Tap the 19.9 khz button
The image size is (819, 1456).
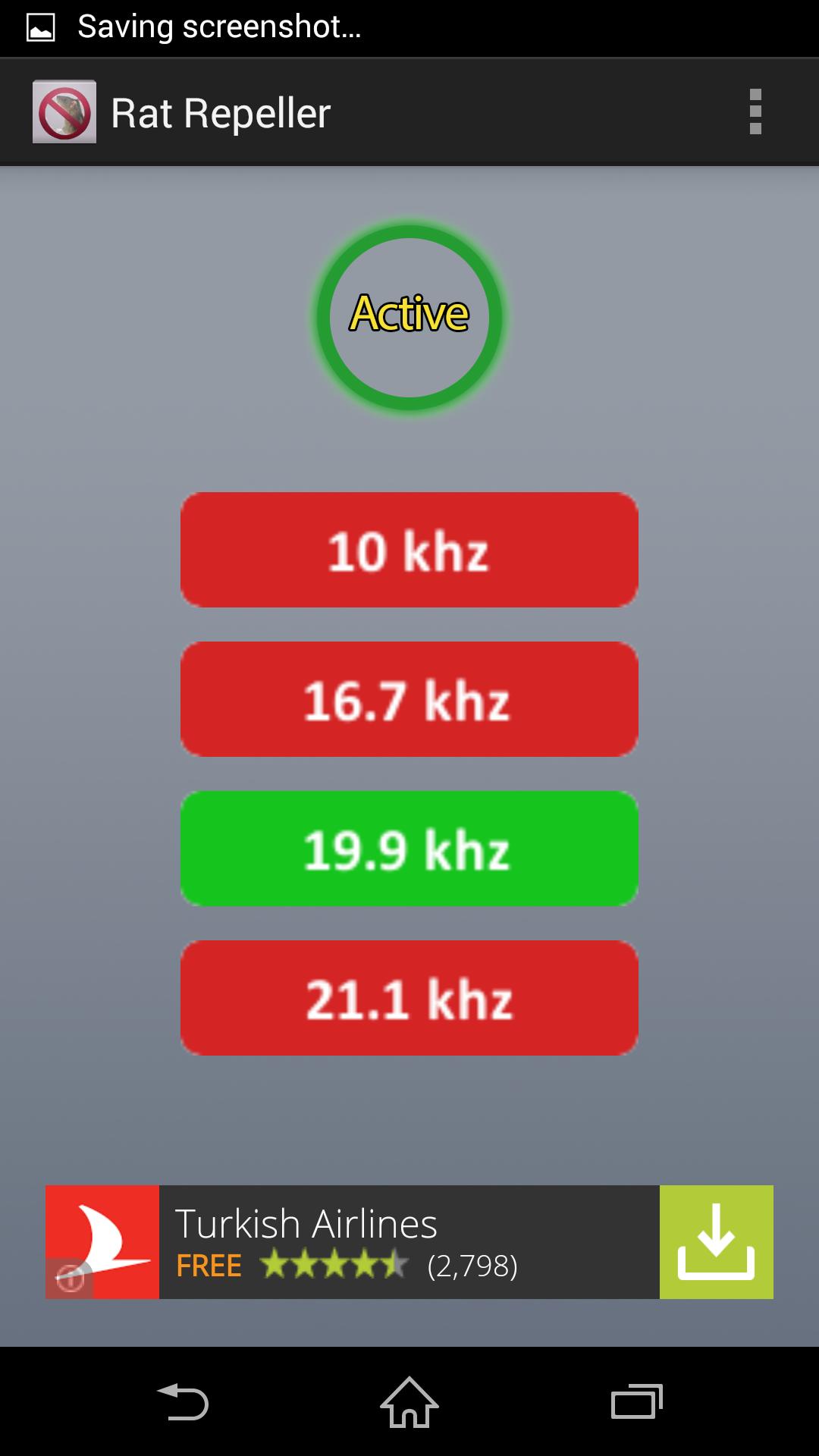point(409,849)
